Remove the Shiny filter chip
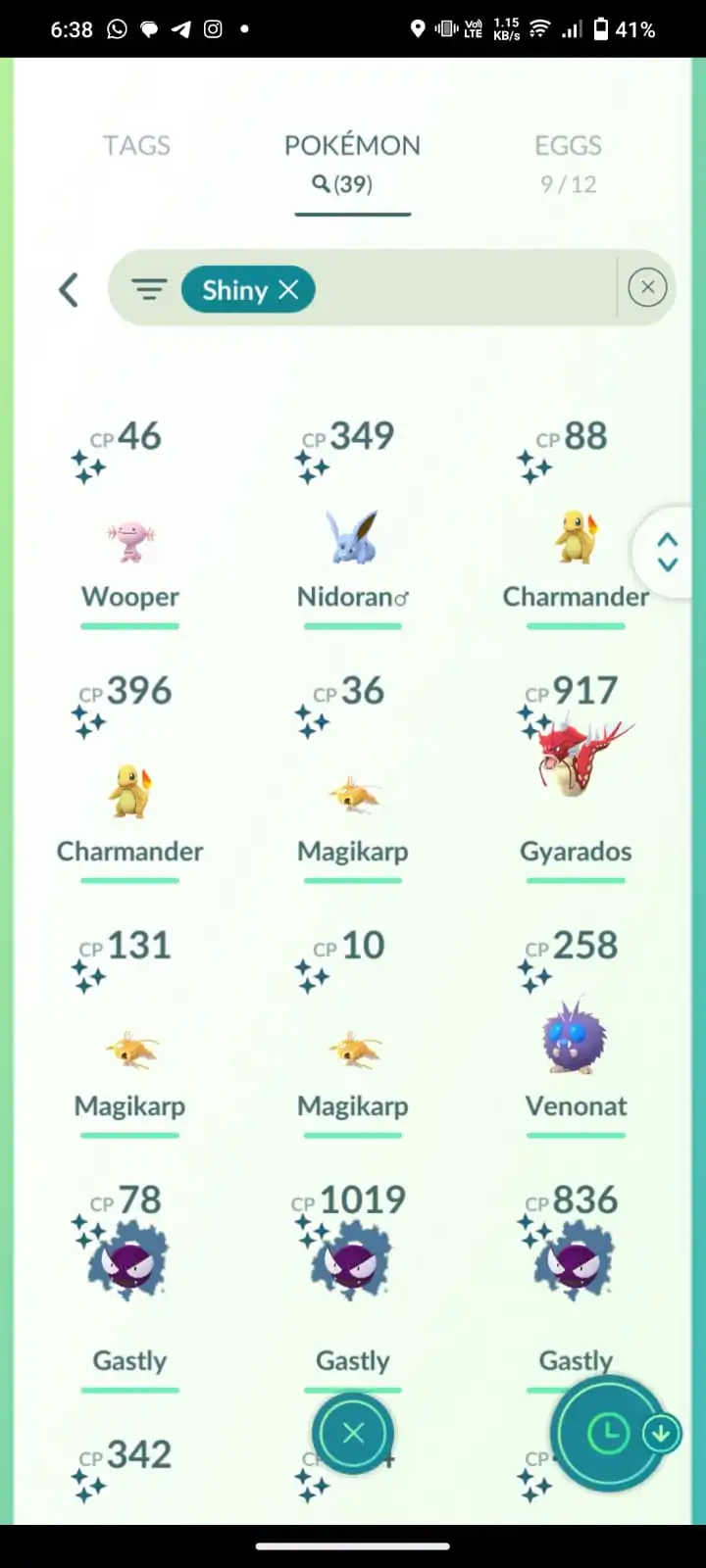This screenshot has height=1568, width=706. 288,290
